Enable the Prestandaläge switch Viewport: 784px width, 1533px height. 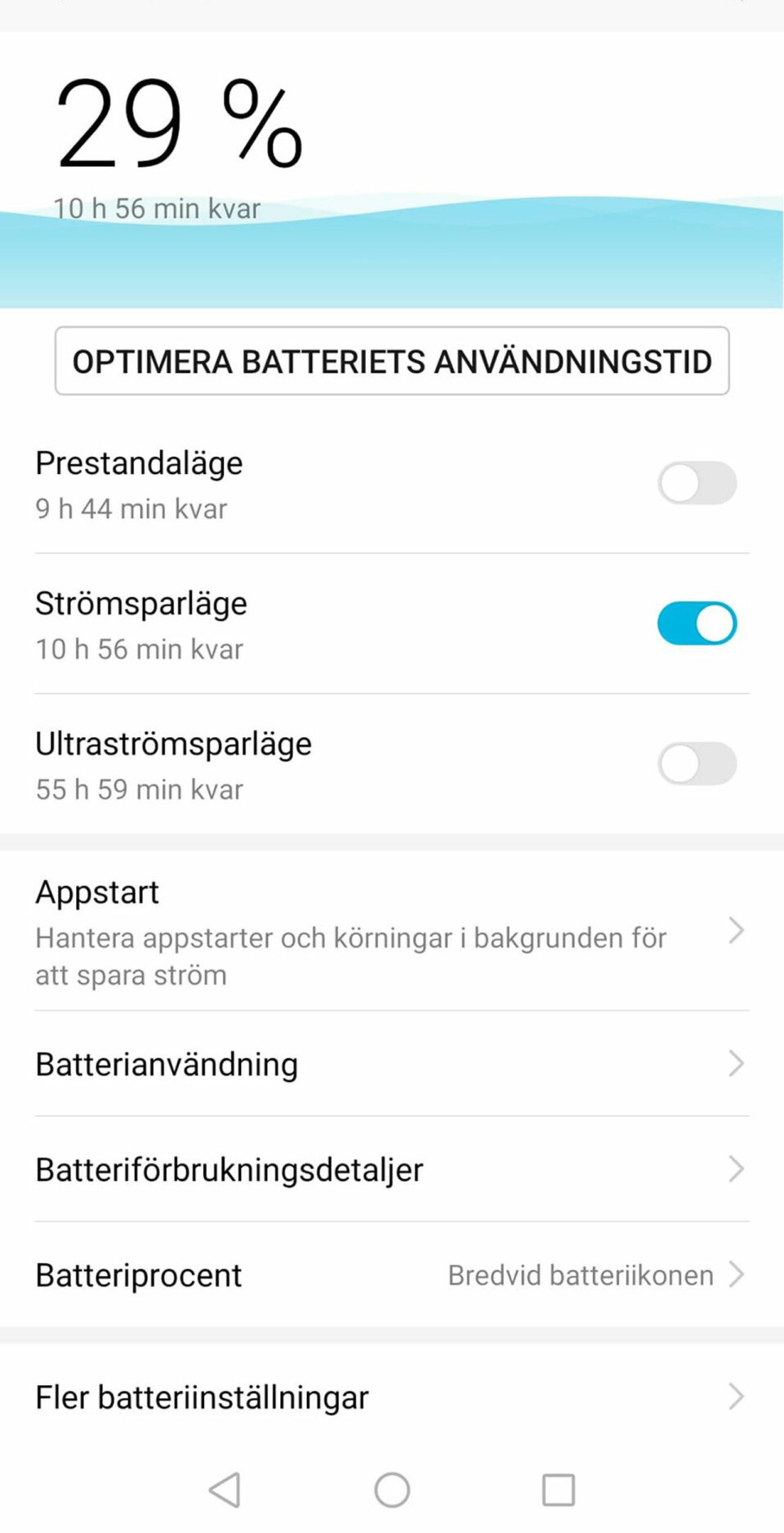697,483
